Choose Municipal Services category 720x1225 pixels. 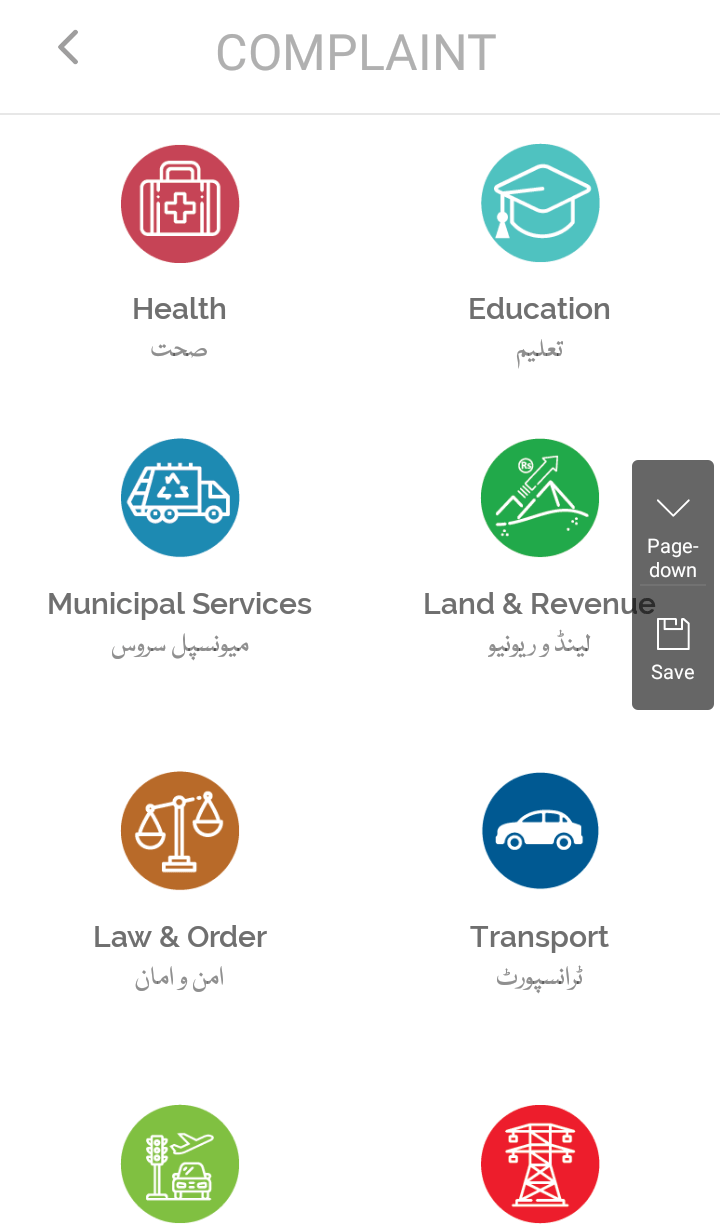tap(180, 498)
